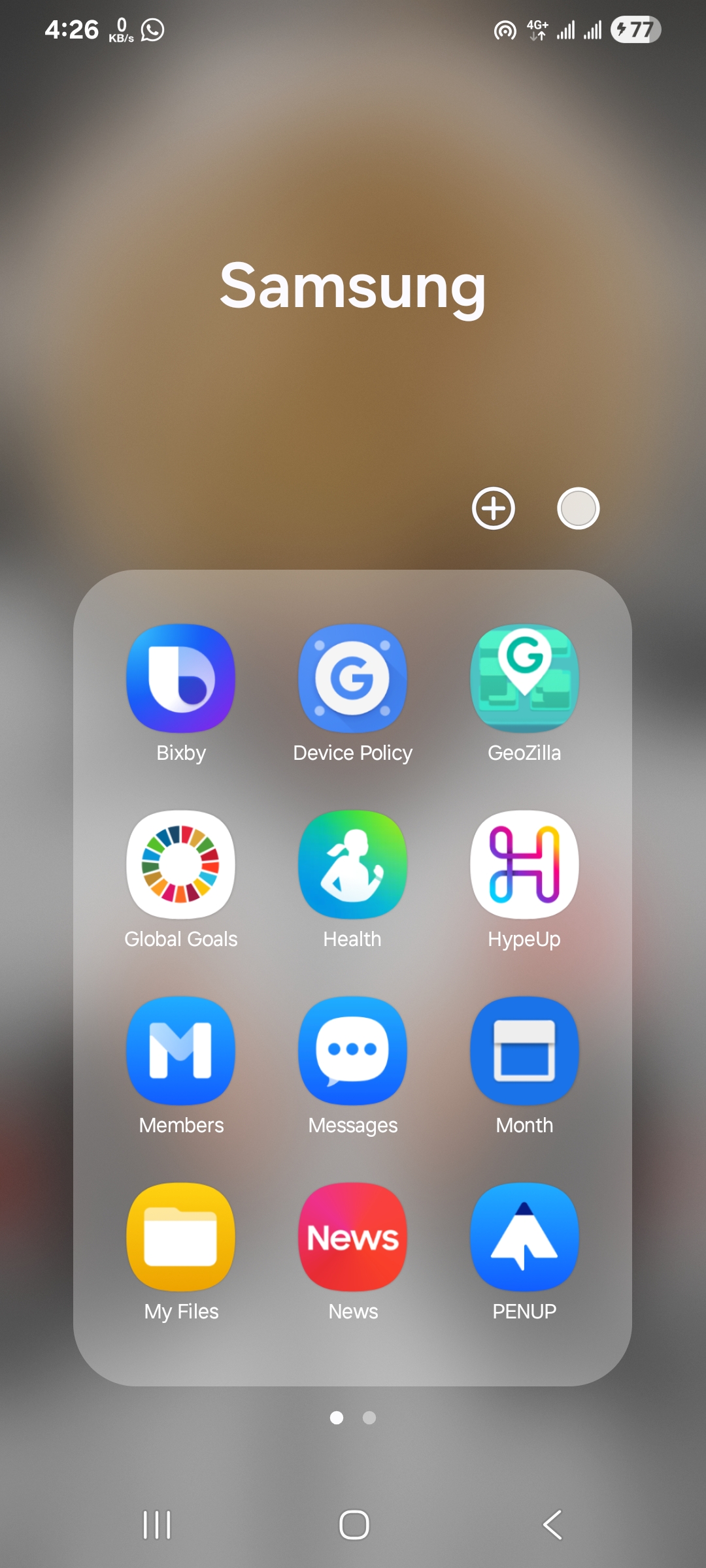Viewport: 706px width, 1568px height.
Task: Launch HypeUp
Action: 524,864
